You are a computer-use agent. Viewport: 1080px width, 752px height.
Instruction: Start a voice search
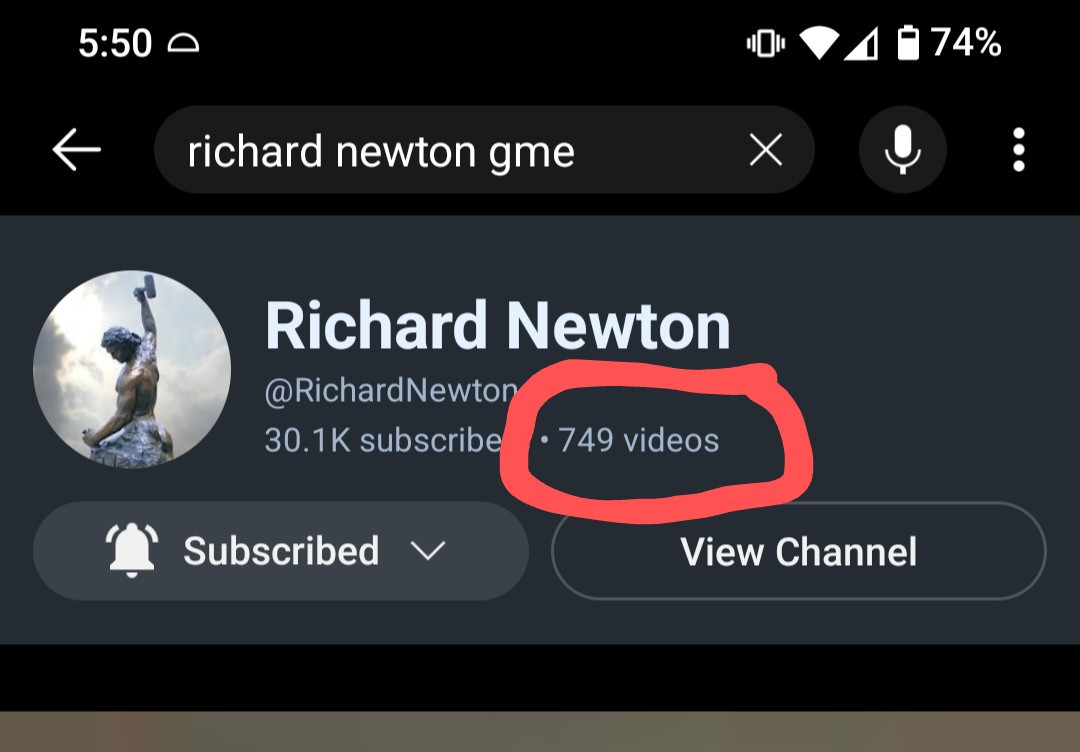(x=902, y=151)
